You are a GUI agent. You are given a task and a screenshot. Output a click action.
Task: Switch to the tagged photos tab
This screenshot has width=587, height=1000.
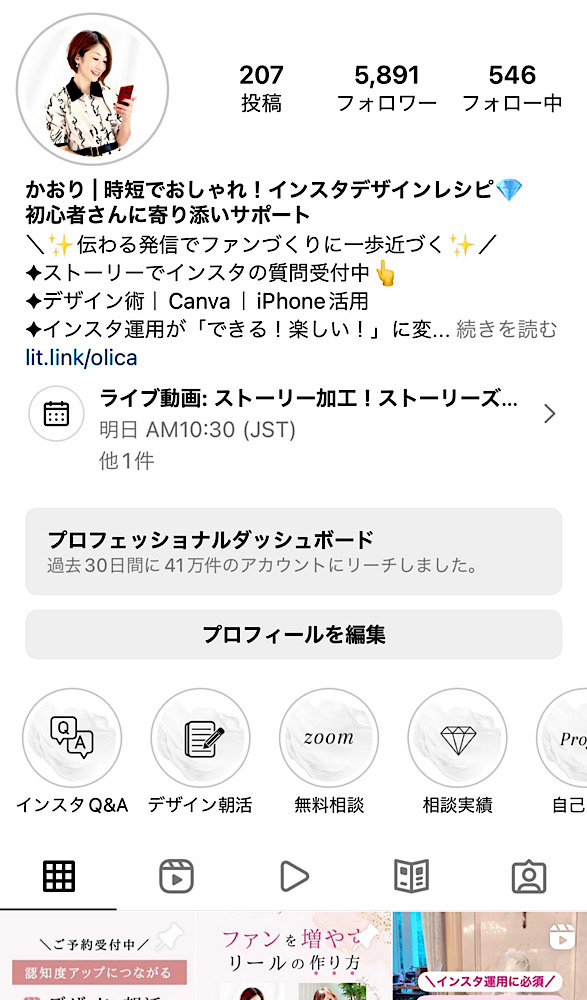point(529,876)
